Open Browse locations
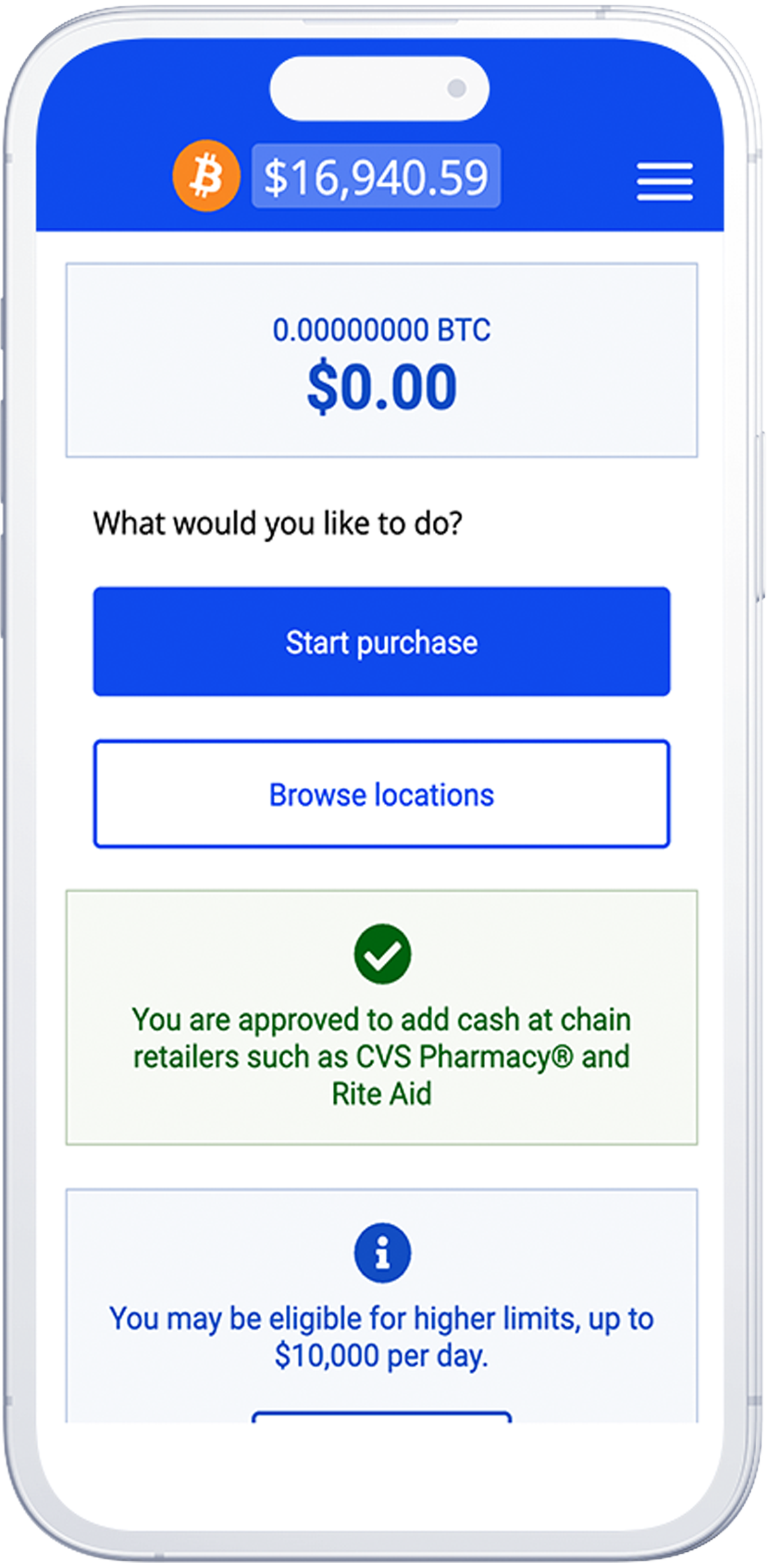767x1568 pixels. click(x=381, y=794)
